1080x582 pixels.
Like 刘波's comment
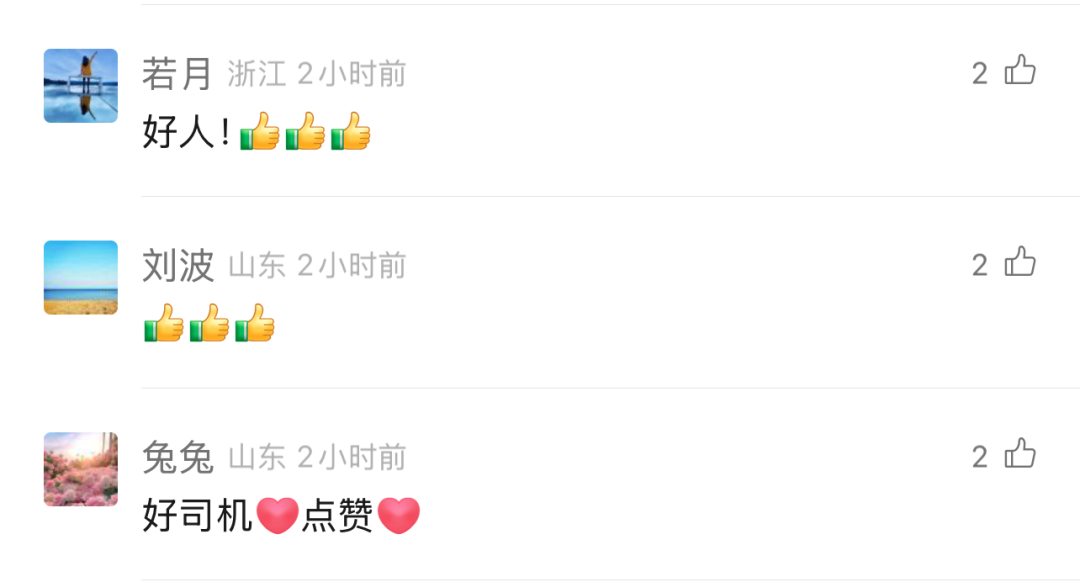tap(1020, 263)
